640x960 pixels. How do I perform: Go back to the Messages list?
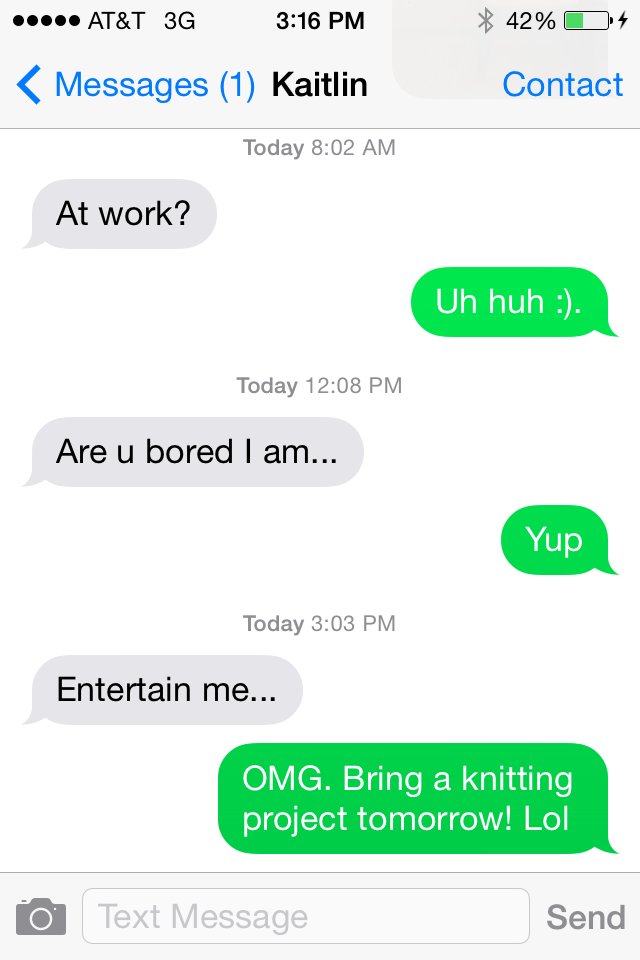[135, 85]
